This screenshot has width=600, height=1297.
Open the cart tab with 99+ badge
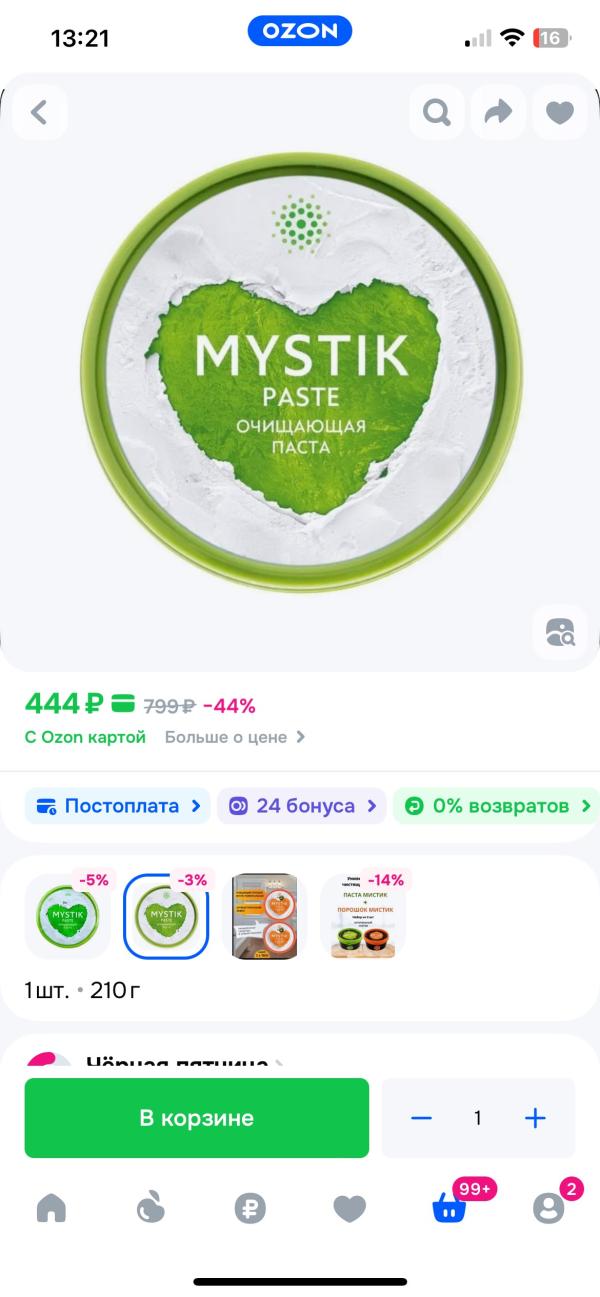click(449, 1207)
